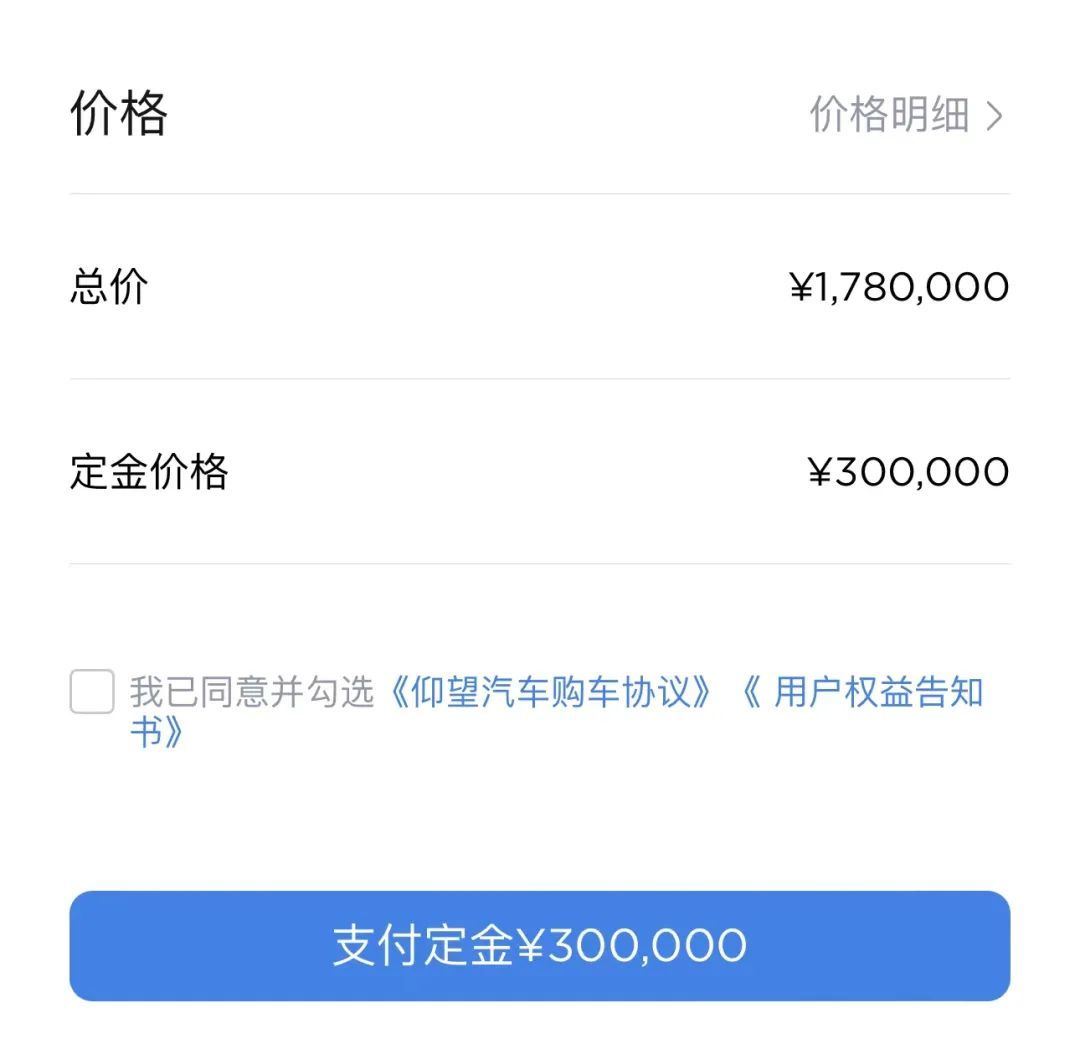Open 价格明细 price details
This screenshot has height=1044, width=1080.
905,116
